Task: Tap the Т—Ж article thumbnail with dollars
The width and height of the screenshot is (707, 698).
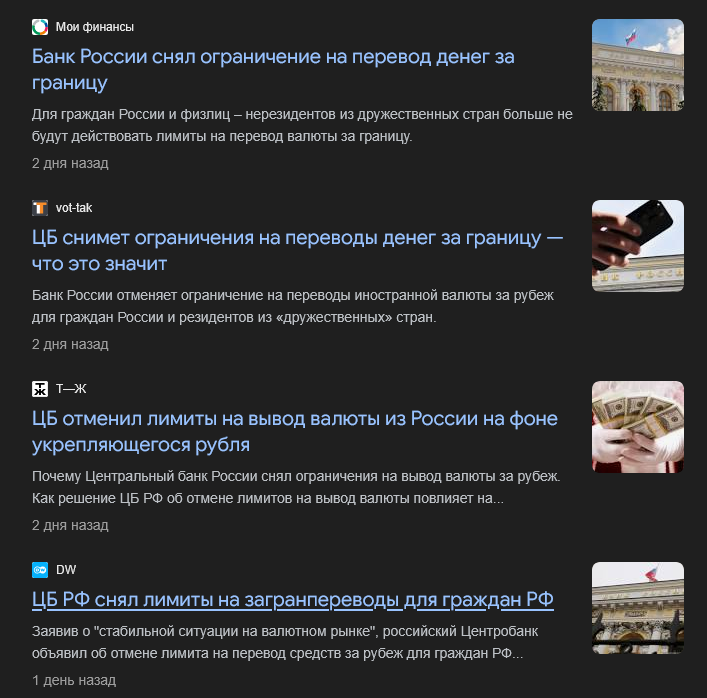Action: coord(637,427)
